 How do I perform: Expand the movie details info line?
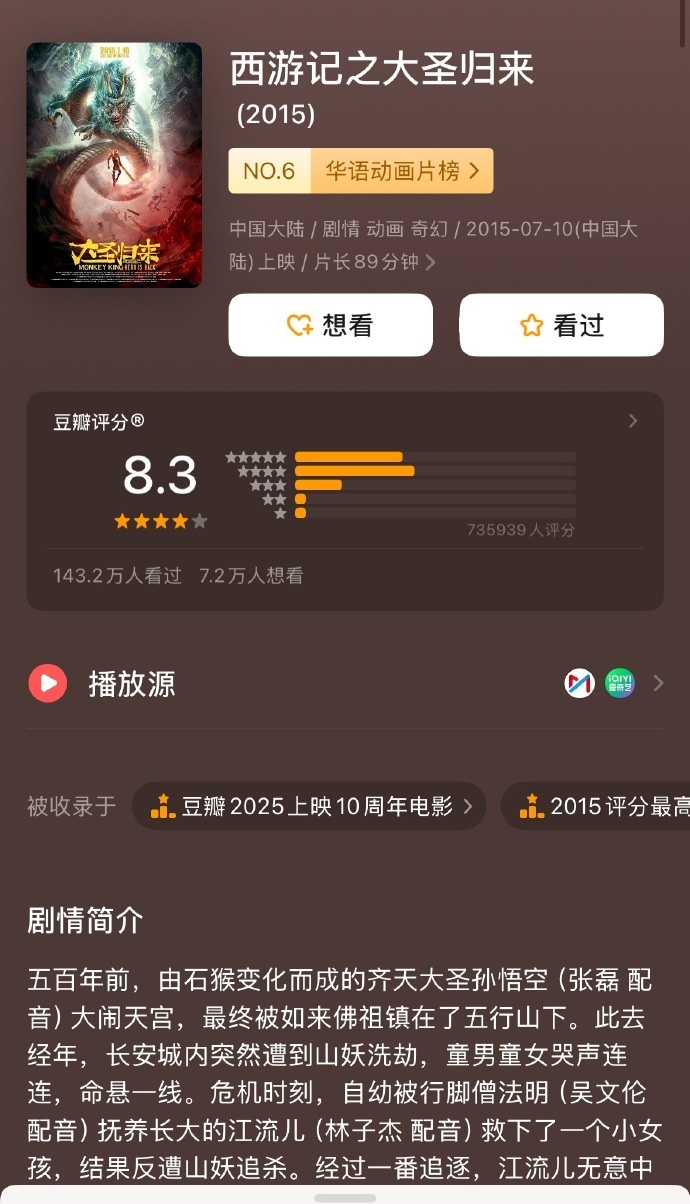431,263
